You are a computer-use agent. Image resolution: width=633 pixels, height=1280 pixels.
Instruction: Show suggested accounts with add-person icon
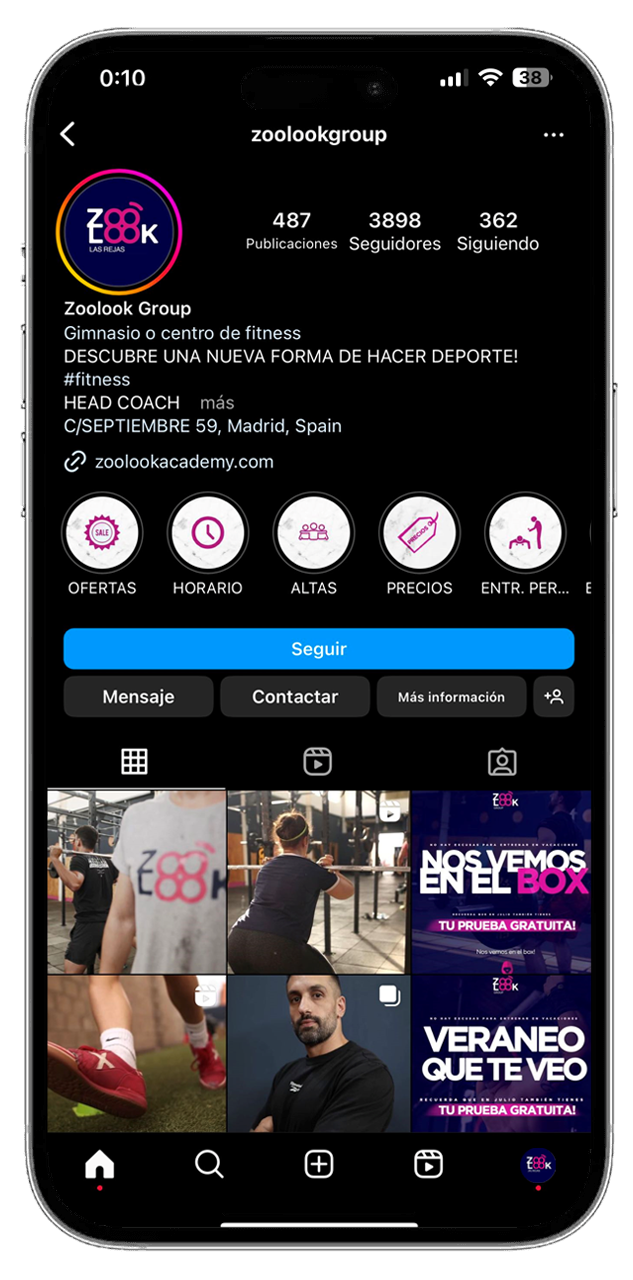tap(553, 697)
